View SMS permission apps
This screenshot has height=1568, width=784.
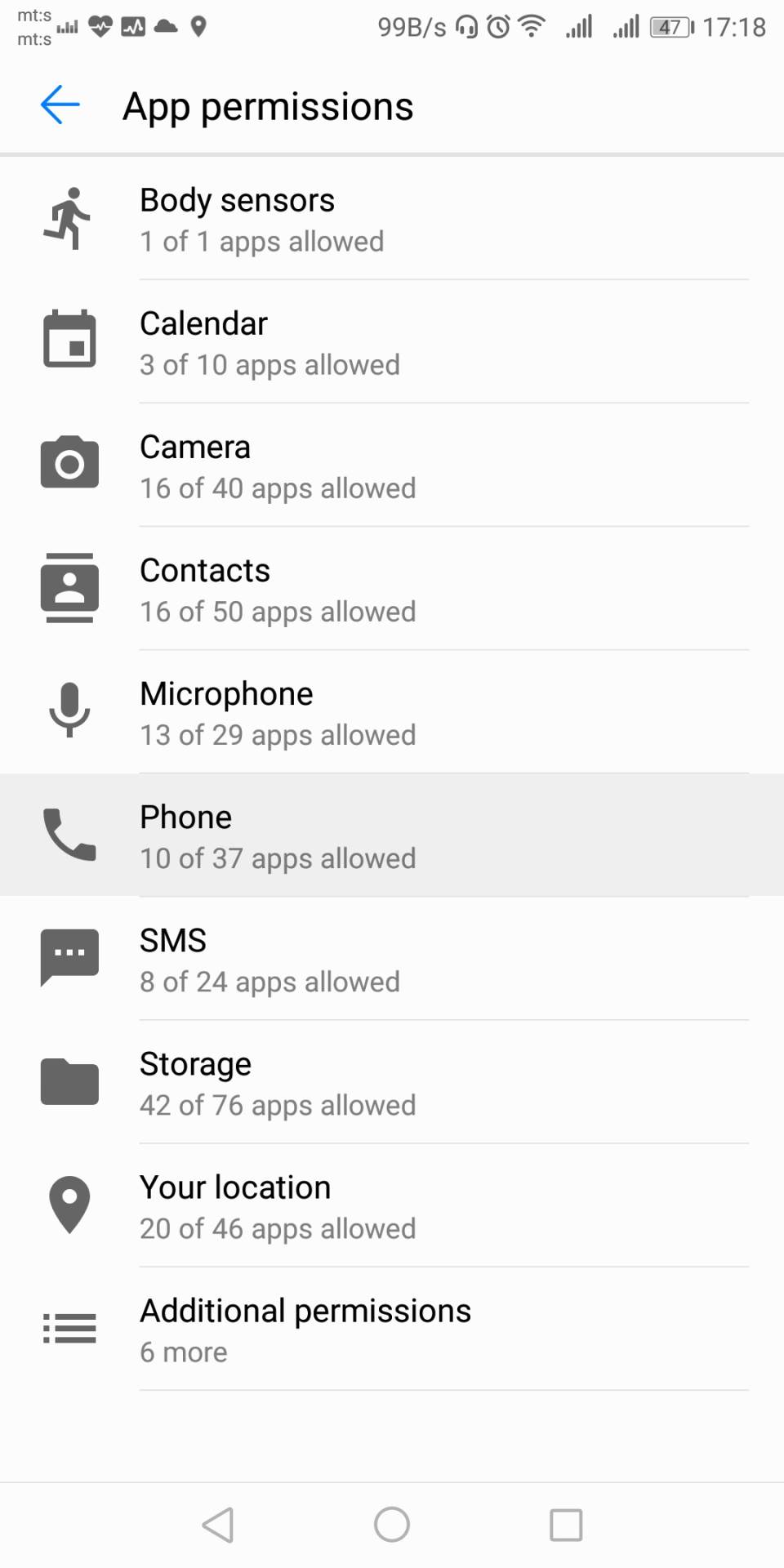392,960
